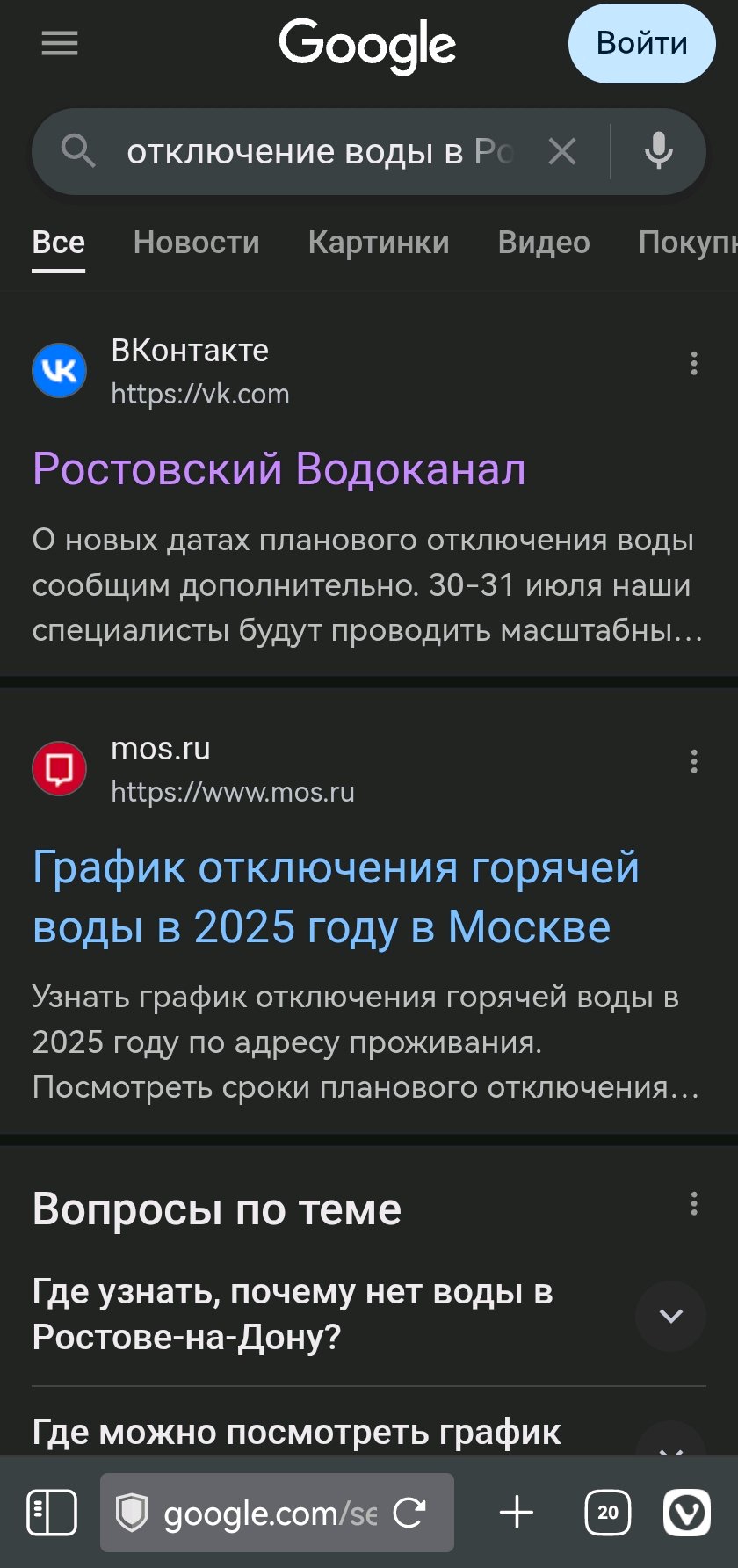
Task: Open the options menu for ВКонтакте result
Action: [694, 364]
